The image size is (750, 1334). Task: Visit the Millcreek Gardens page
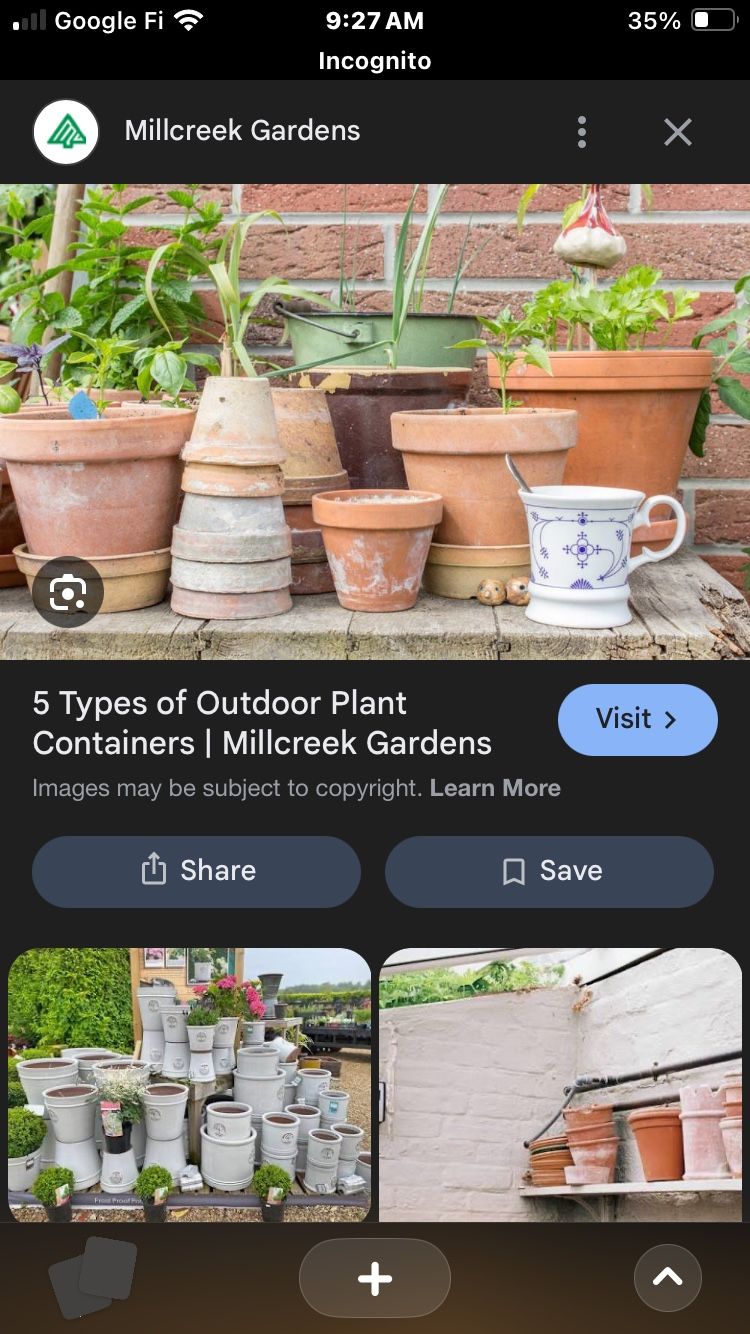[637, 719]
